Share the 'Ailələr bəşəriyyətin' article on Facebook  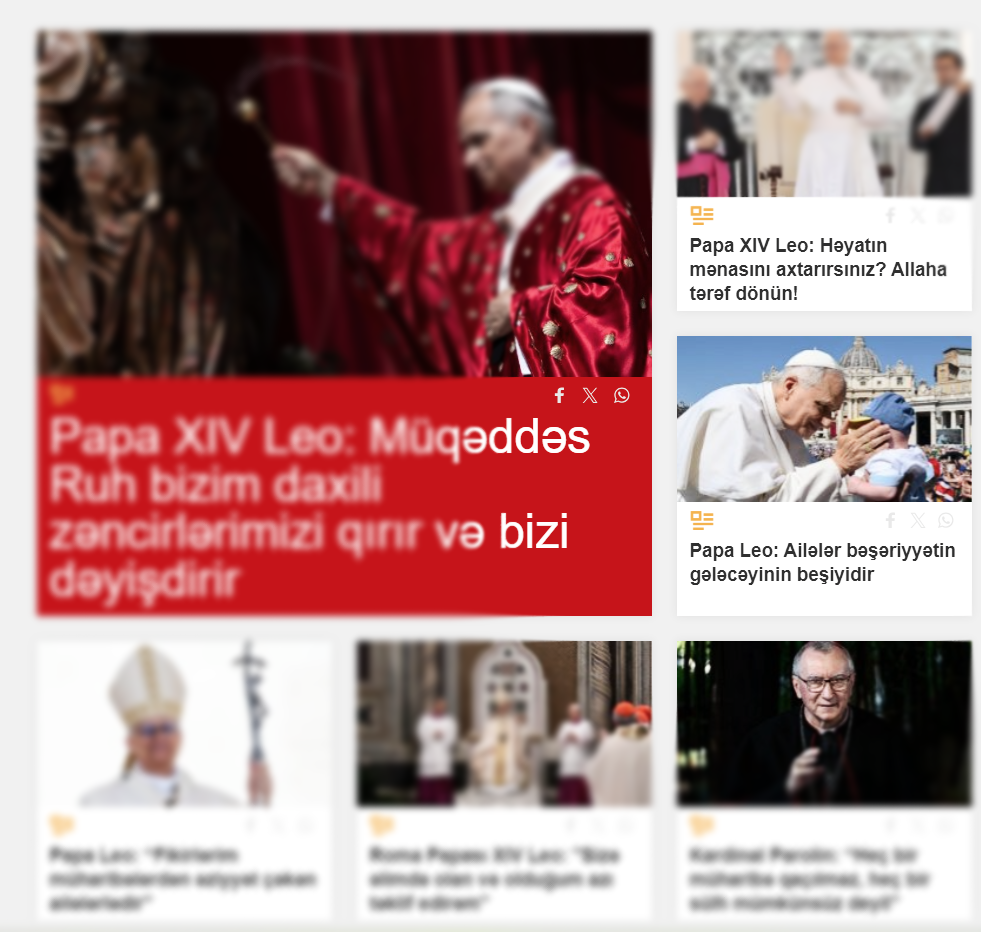890,520
